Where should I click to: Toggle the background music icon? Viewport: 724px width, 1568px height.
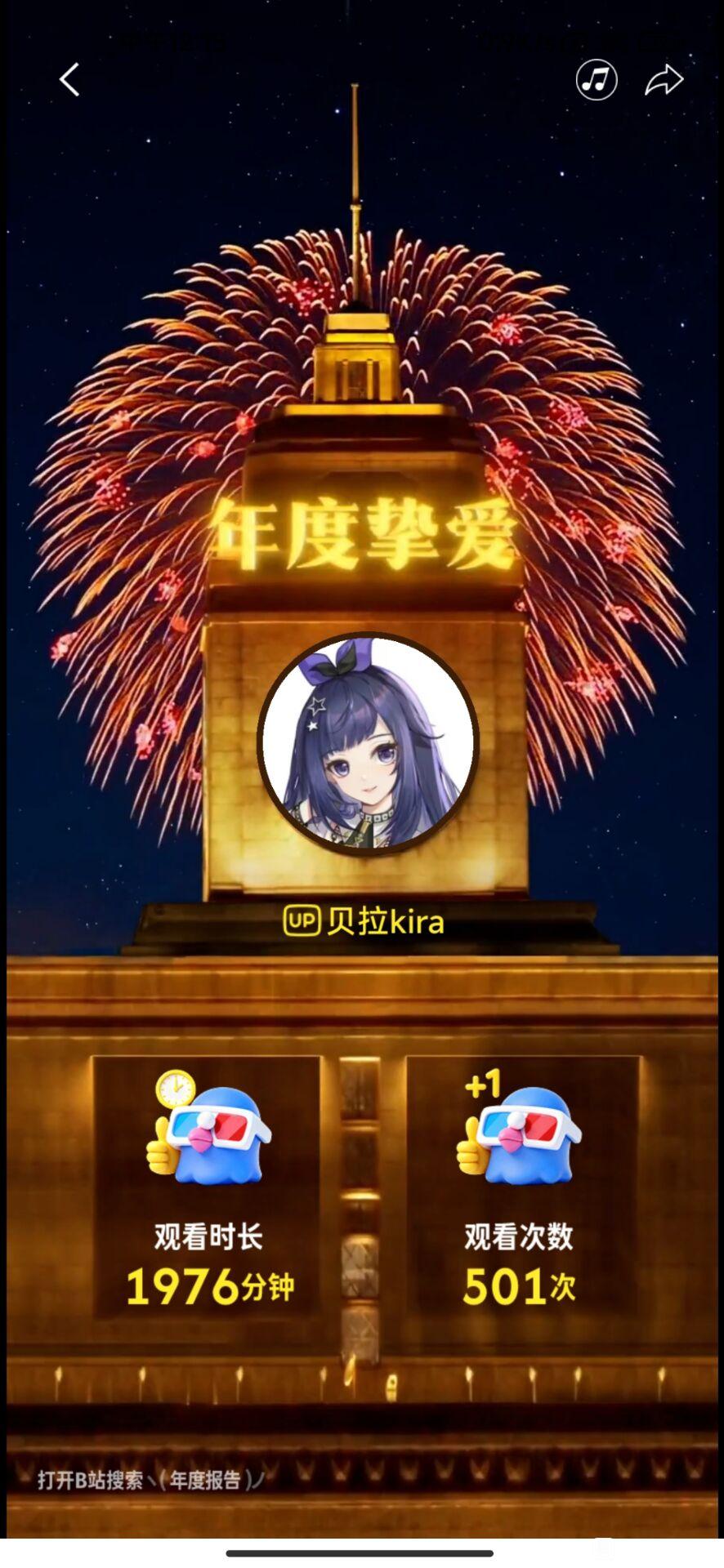pyautogui.click(x=597, y=80)
